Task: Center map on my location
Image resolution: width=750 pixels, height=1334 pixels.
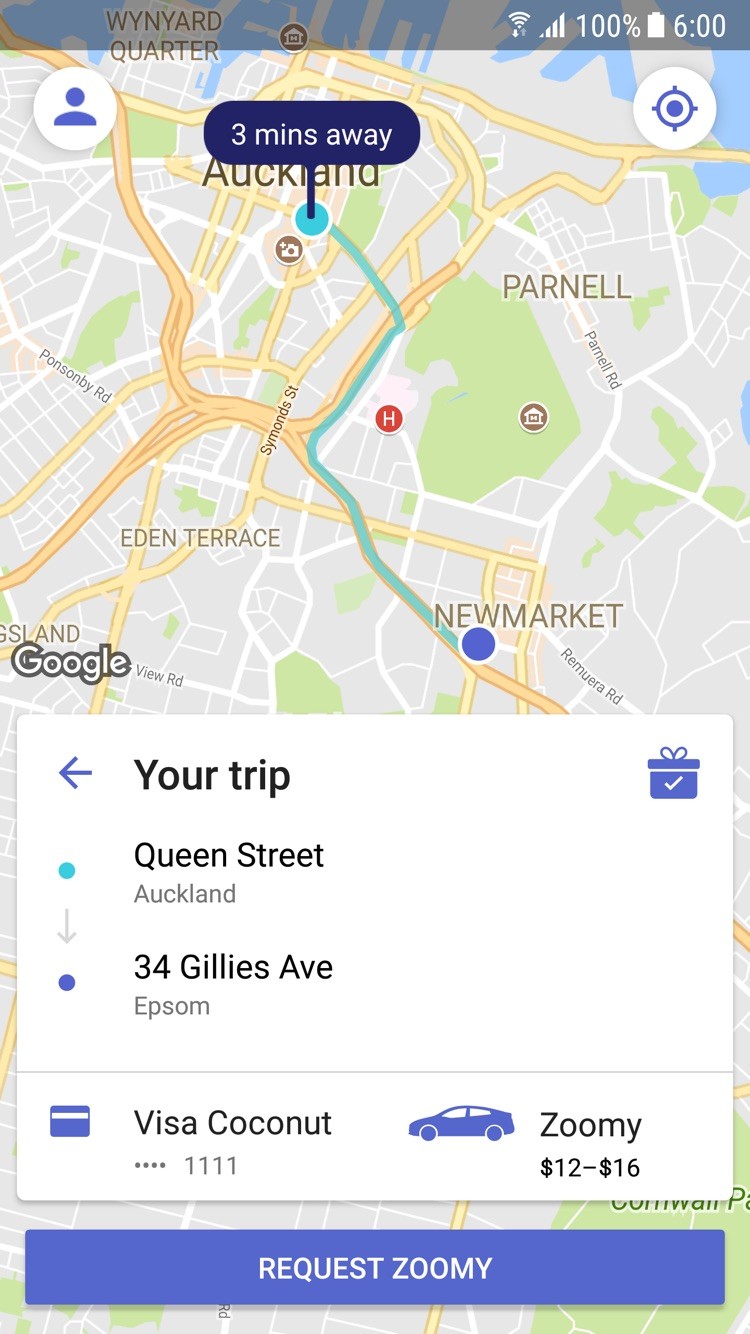Action: (x=674, y=108)
